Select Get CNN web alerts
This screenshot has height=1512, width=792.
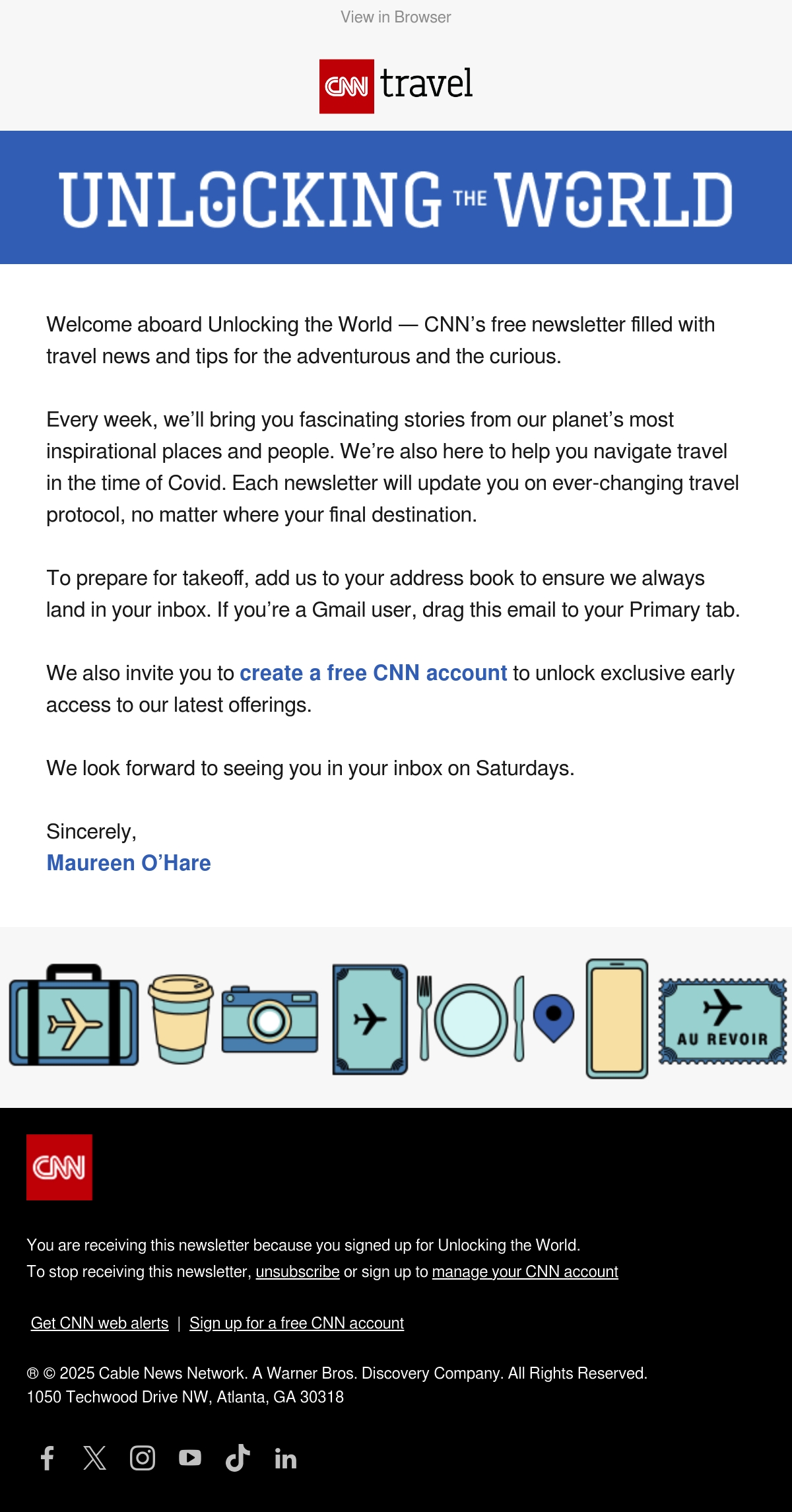tap(100, 1323)
